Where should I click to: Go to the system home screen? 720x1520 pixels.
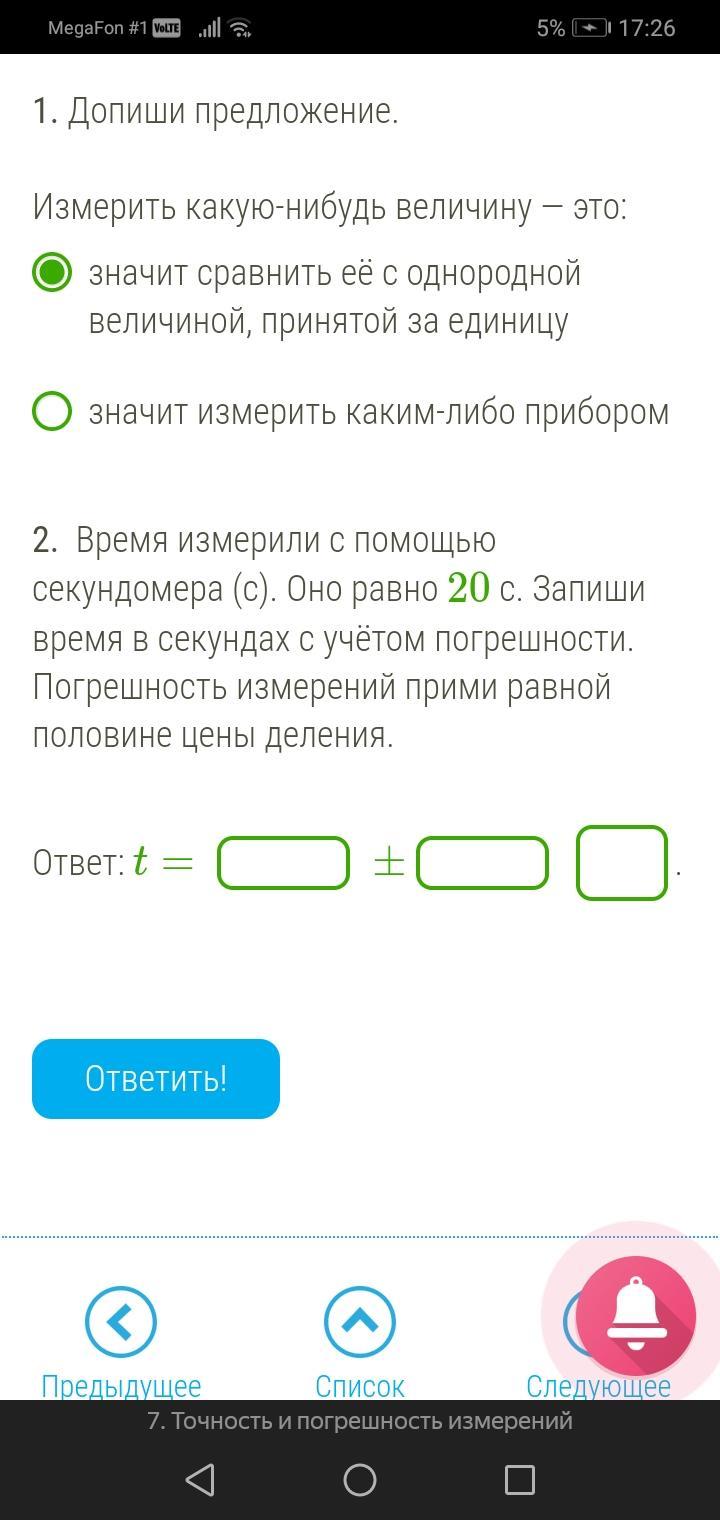coord(360,1480)
